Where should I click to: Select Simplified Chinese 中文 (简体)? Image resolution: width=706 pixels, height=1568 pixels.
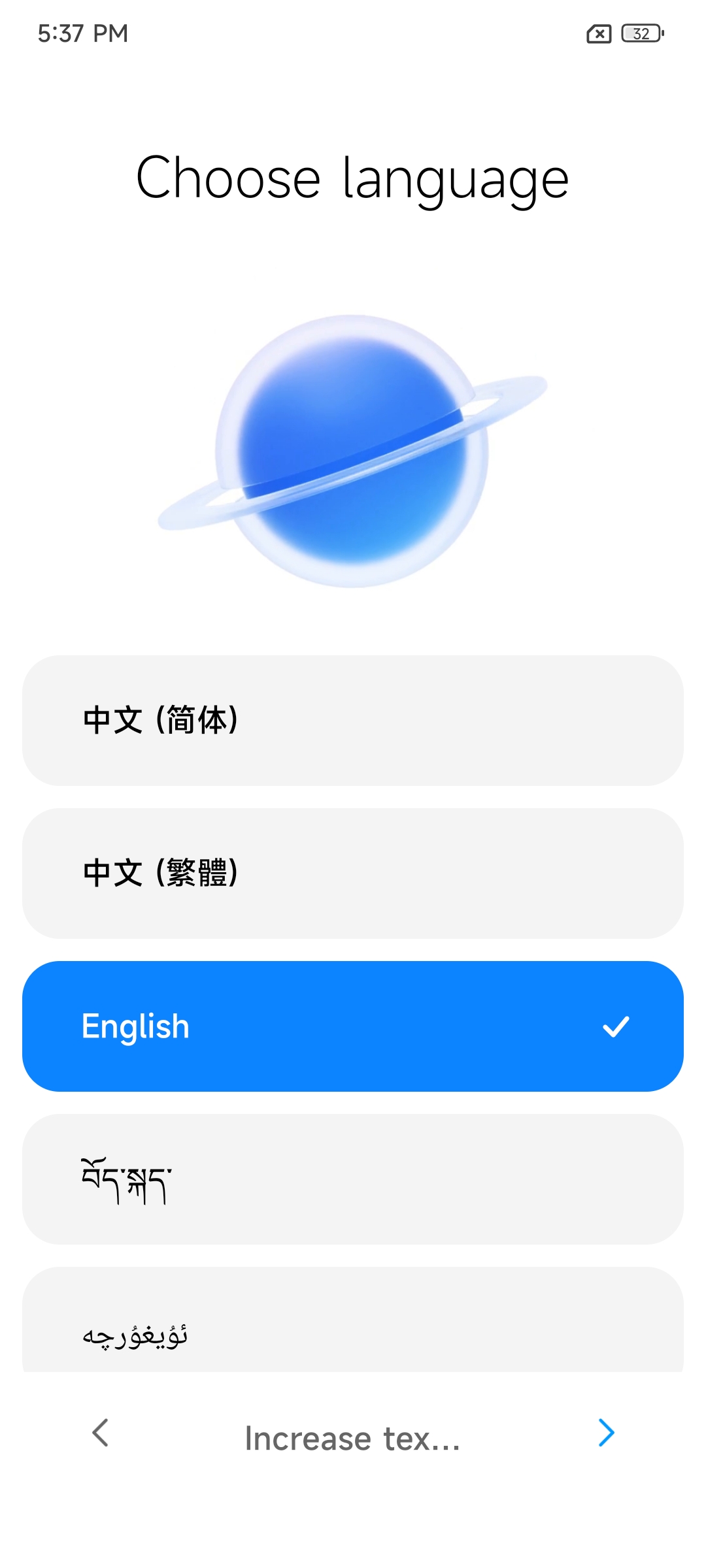(x=353, y=721)
